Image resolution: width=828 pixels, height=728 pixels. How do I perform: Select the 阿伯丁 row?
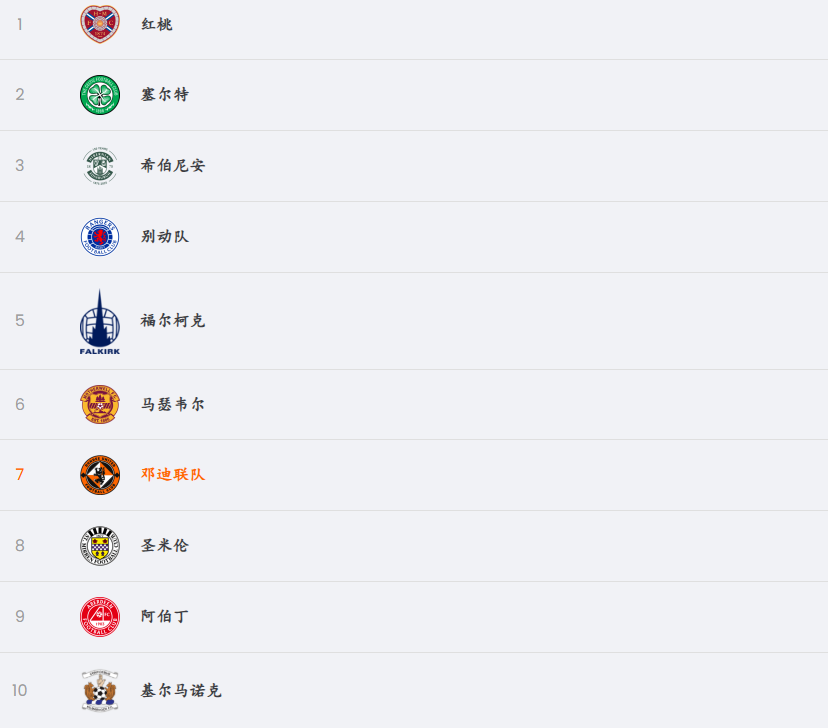(x=165, y=617)
